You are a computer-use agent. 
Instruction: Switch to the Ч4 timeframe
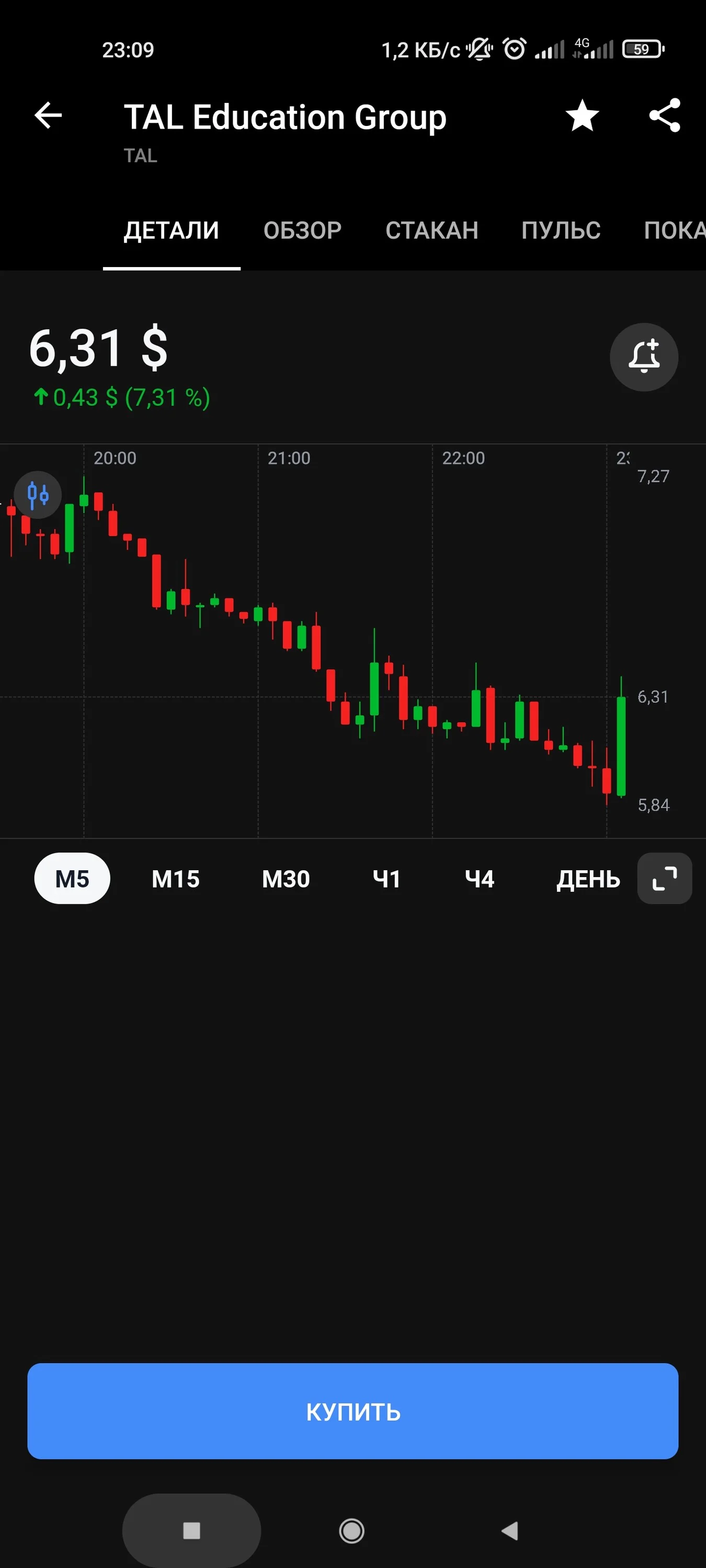click(x=480, y=879)
